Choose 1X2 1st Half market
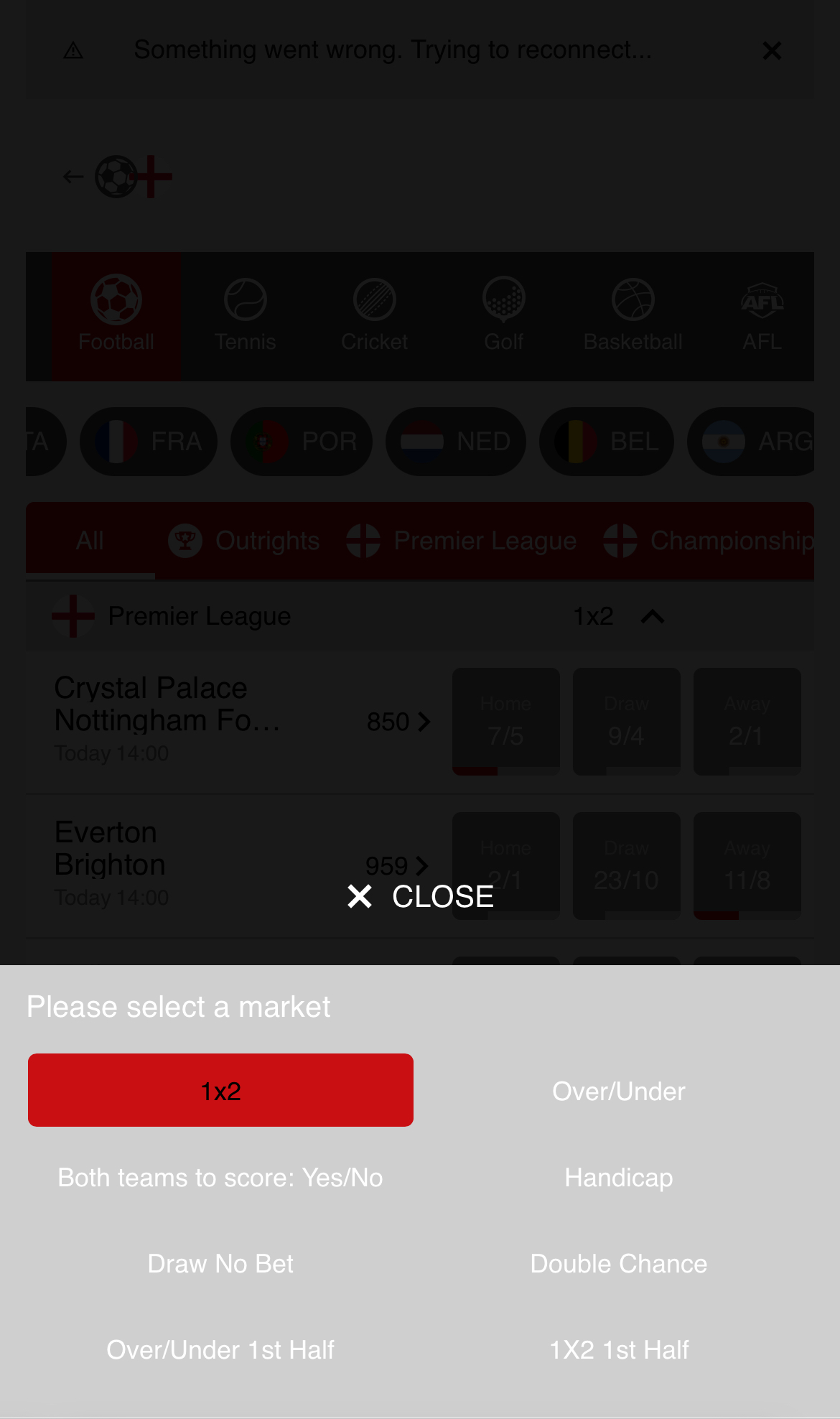Screen dimensions: 840x1419 [x=618, y=1350]
